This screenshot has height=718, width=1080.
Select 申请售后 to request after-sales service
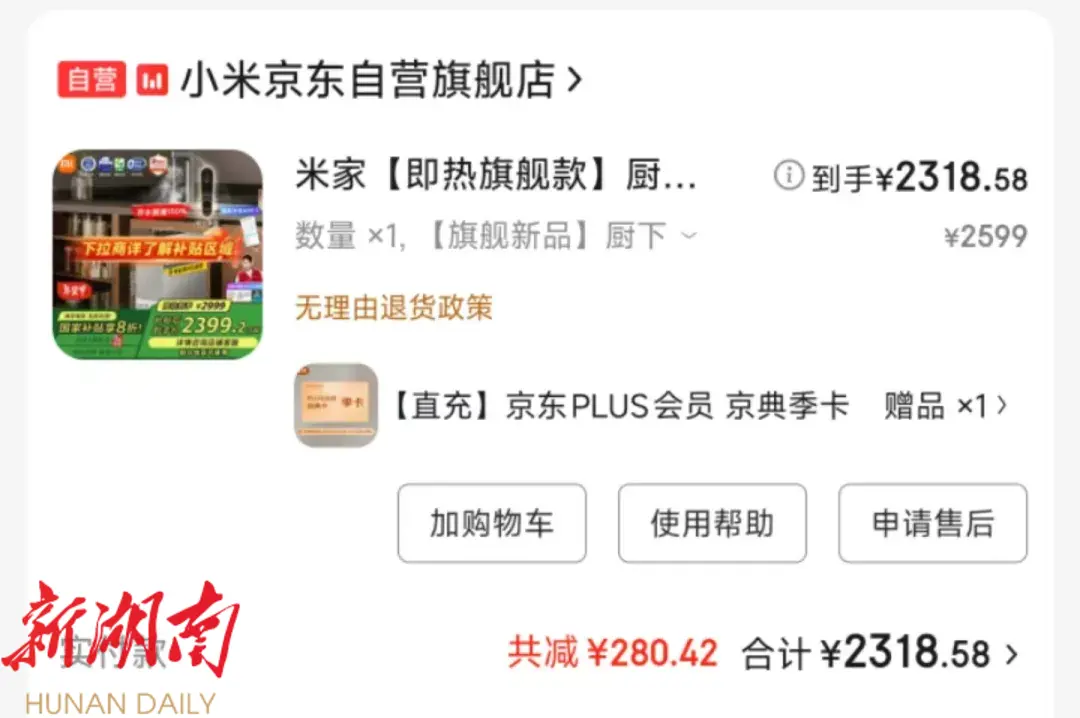pos(932,523)
